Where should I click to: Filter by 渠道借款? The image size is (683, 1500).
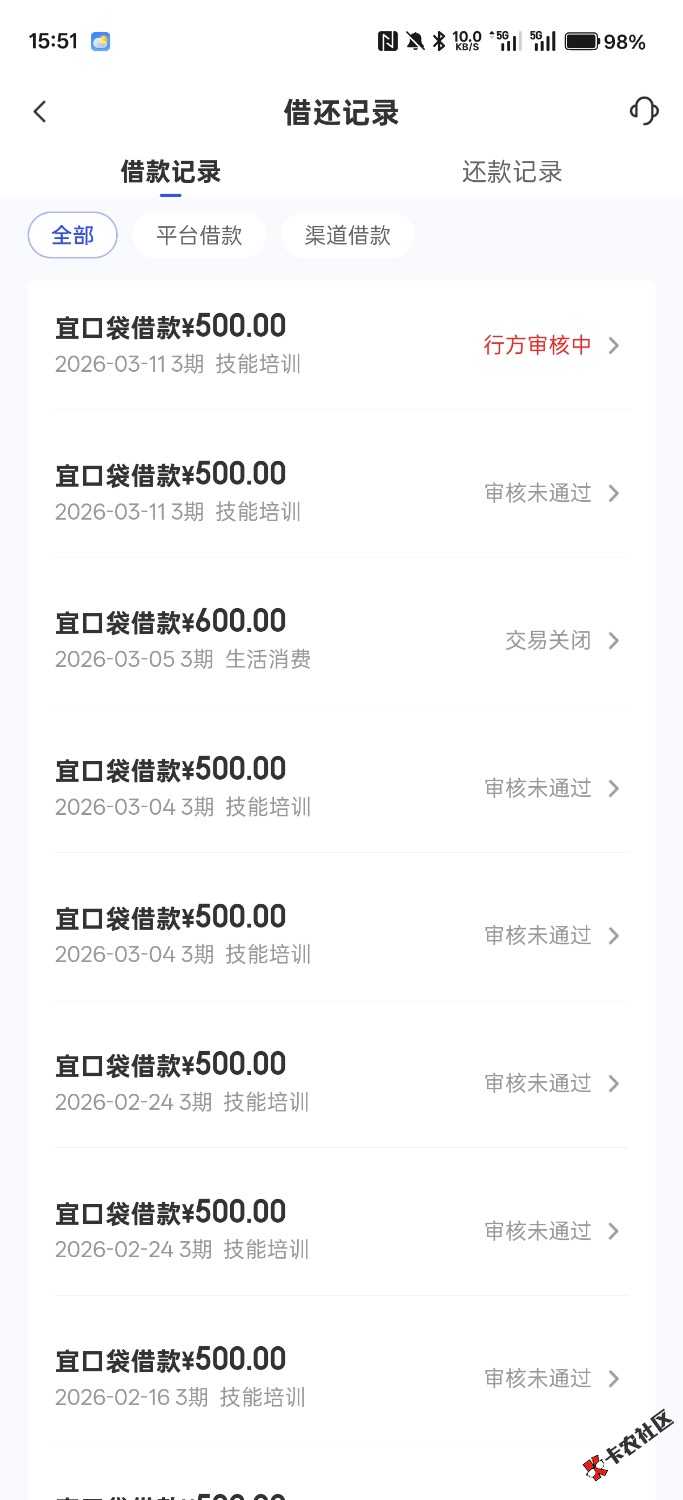click(347, 236)
